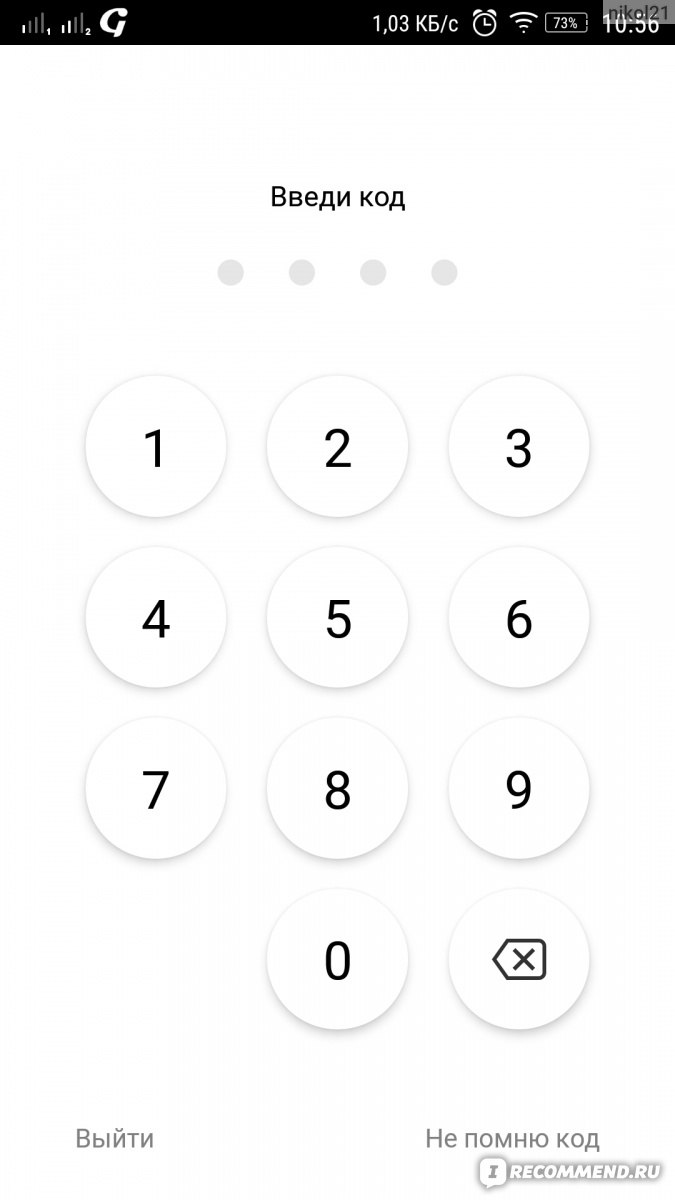
Task: Select the number 9 key
Action: 518,789
